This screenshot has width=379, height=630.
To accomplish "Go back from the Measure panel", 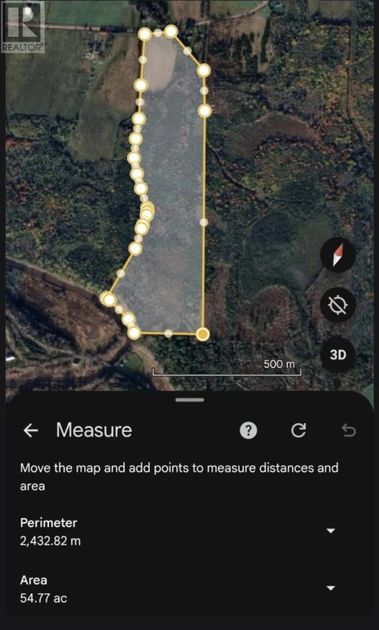I will (x=31, y=430).
